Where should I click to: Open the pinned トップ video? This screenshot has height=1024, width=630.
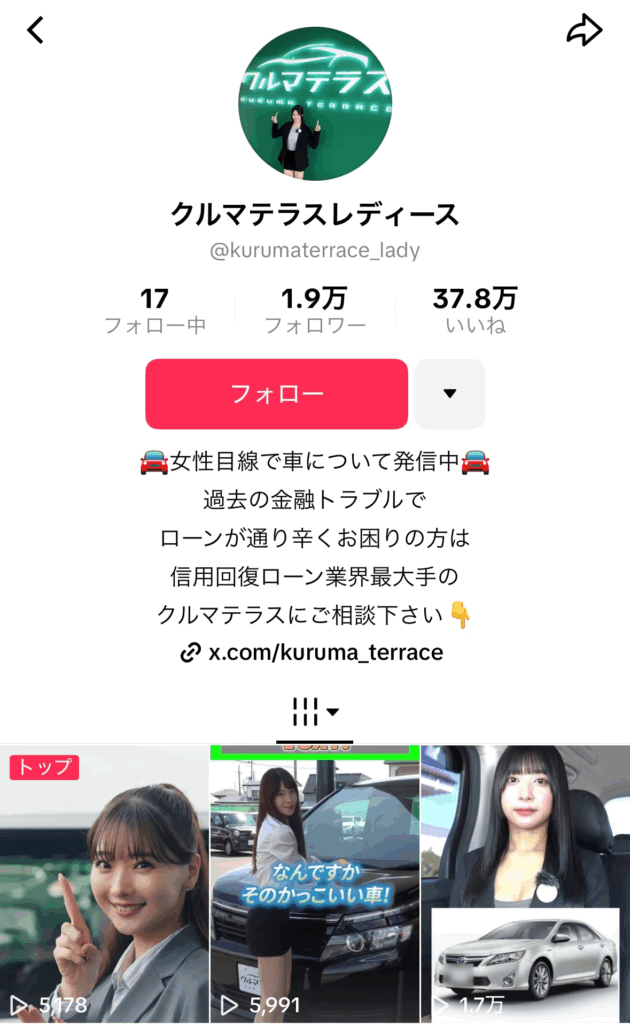[104, 885]
